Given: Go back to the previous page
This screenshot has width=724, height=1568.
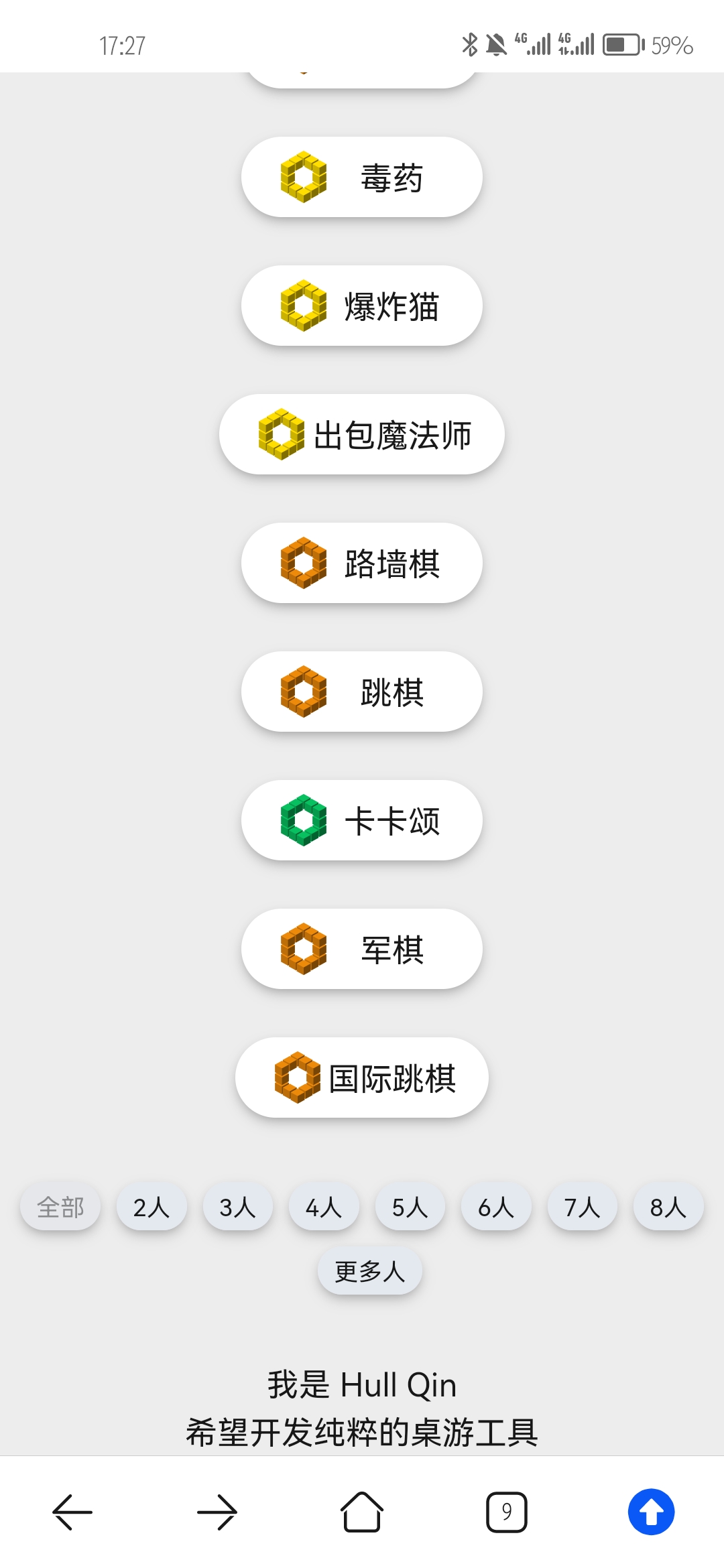Looking at the screenshot, I should (x=72, y=1512).
